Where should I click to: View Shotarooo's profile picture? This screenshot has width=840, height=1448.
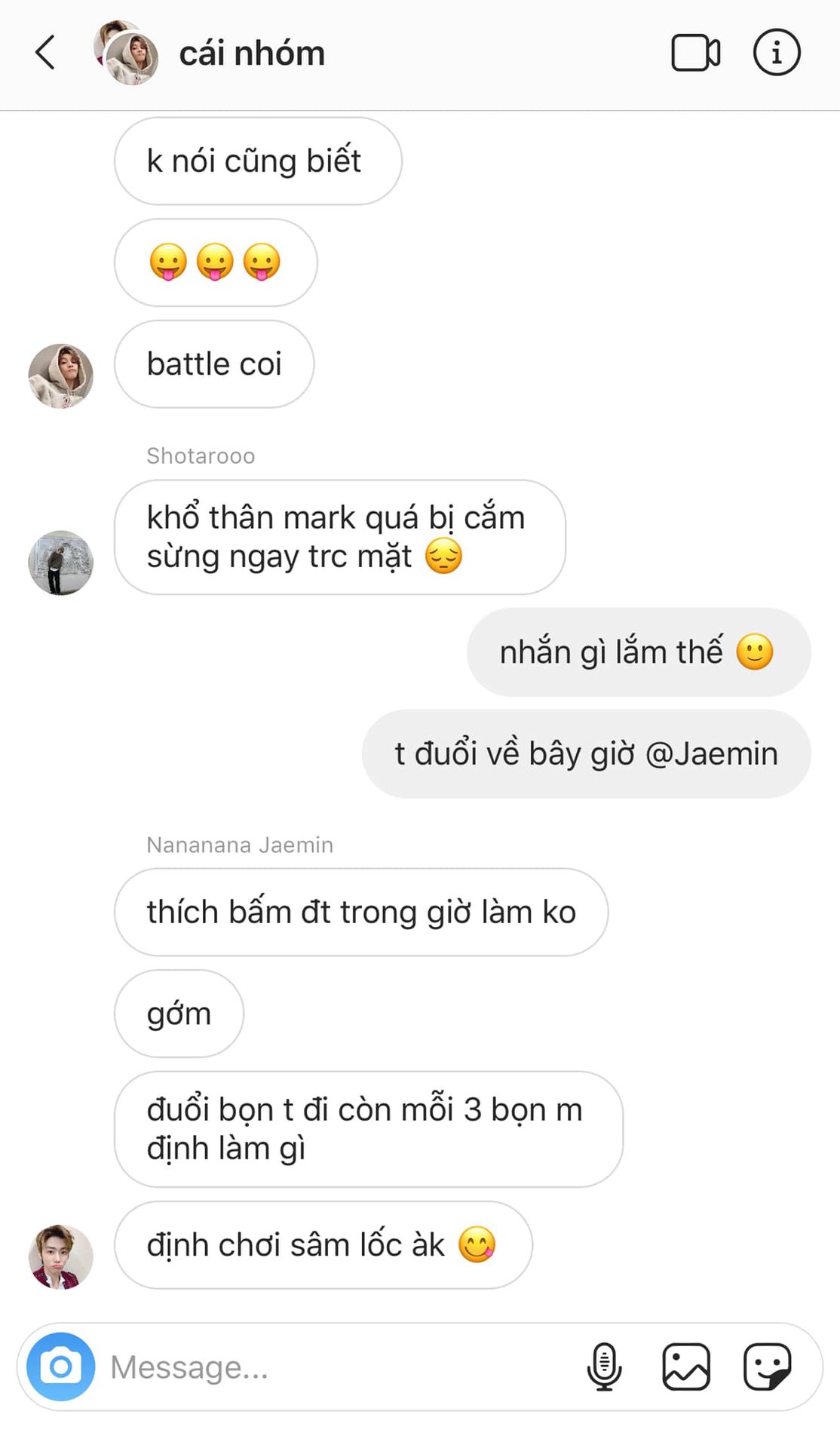coord(60,563)
